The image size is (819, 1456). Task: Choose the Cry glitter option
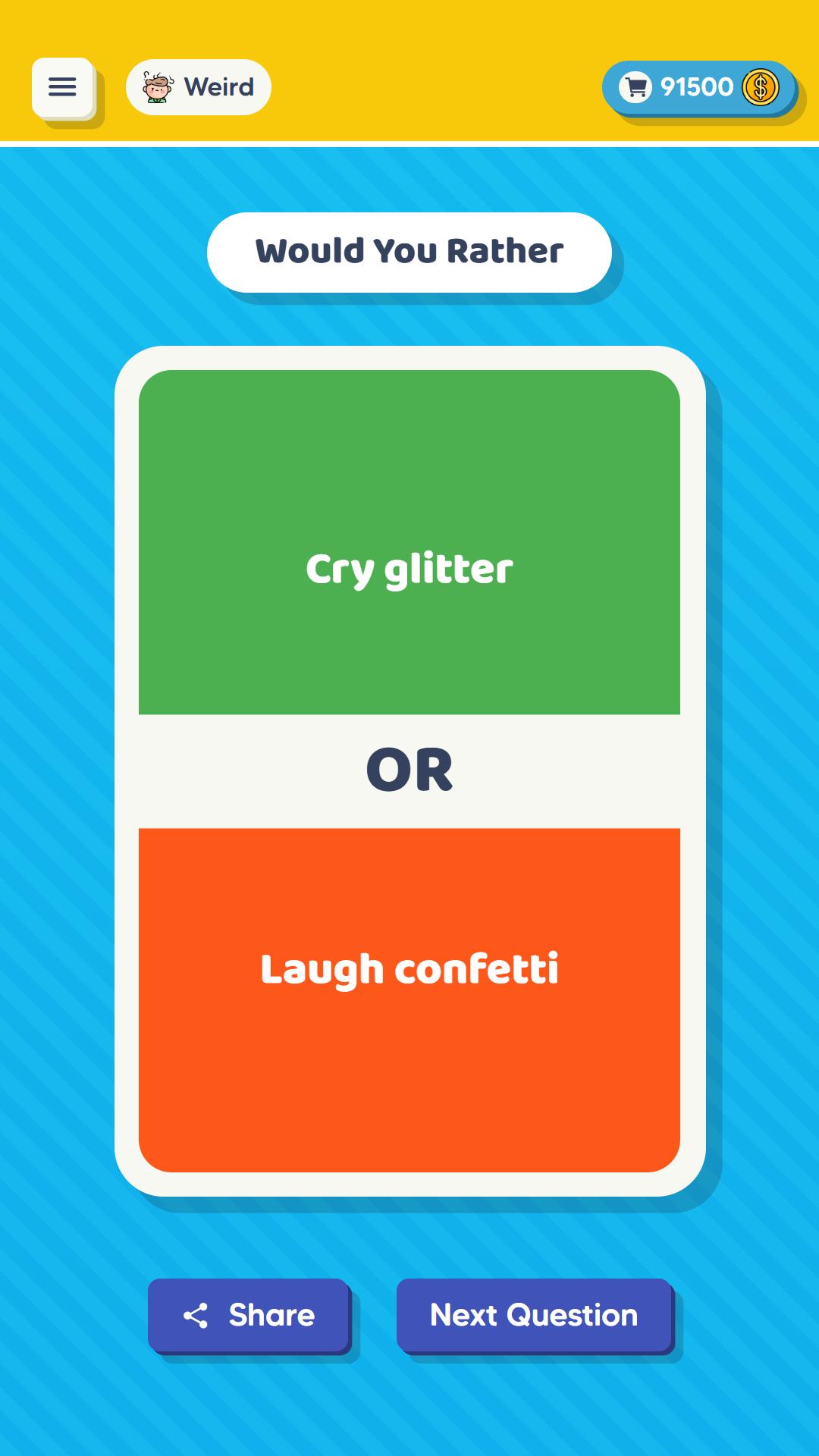coord(409,542)
